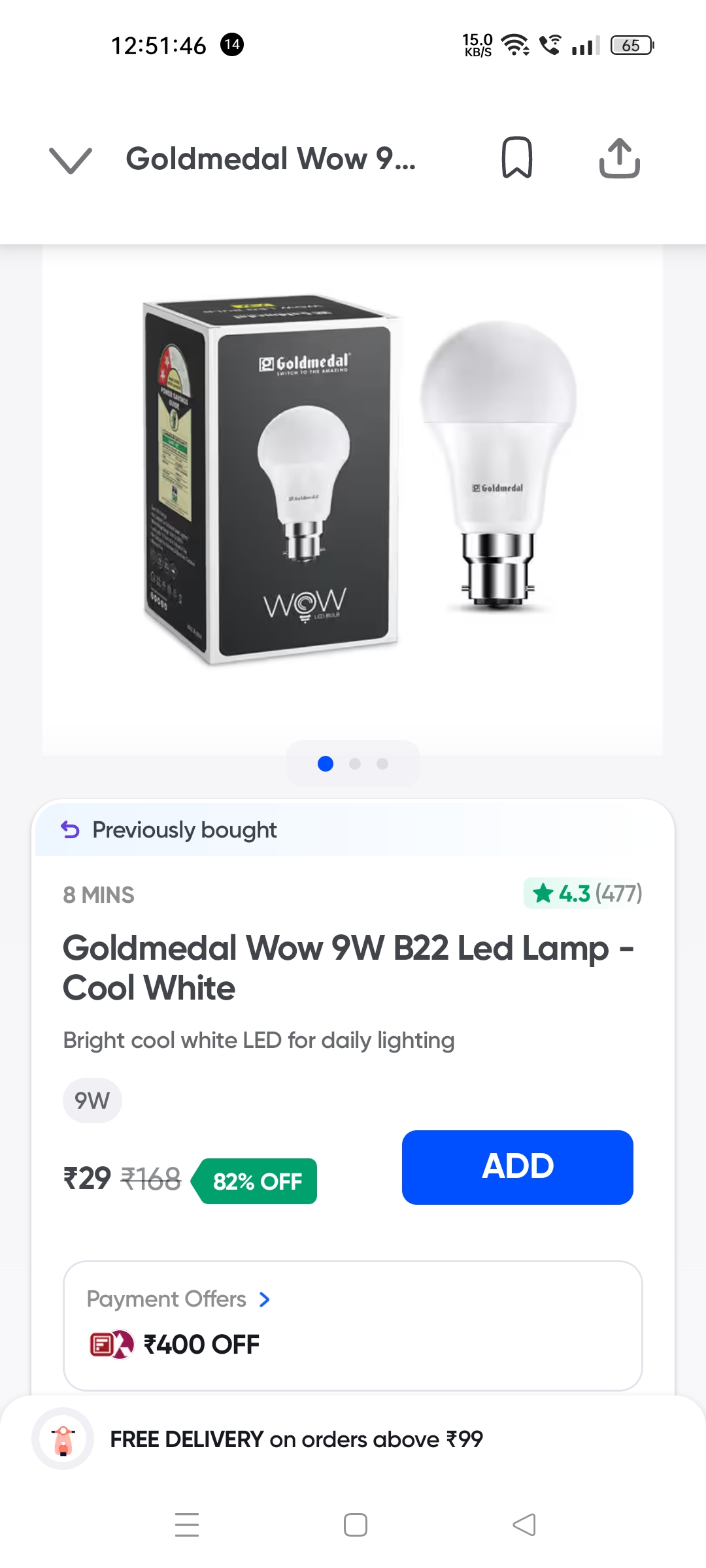Viewport: 706px width, 1568px height.
Task: Go to the phone home screen
Action: coord(355,1525)
